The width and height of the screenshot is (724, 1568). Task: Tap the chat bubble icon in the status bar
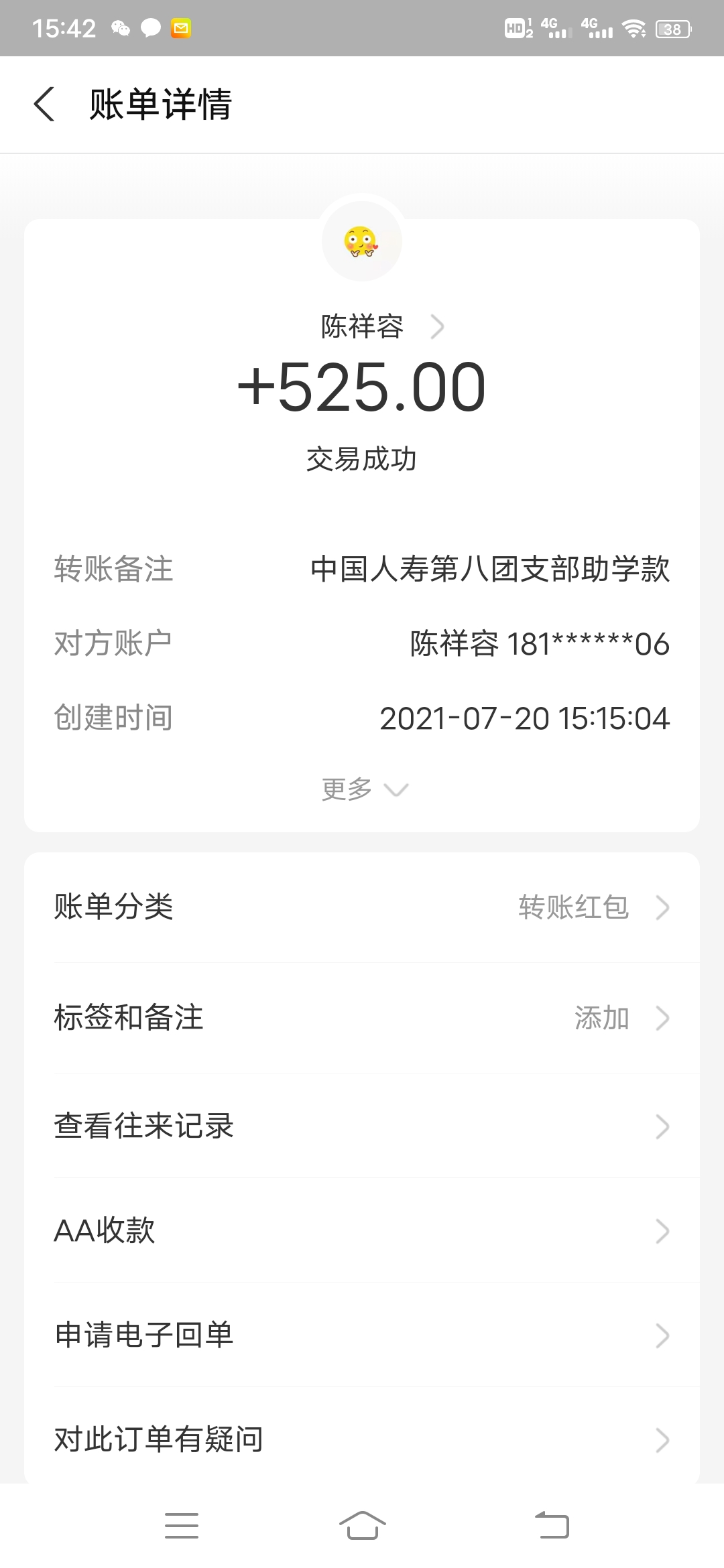pos(150,28)
